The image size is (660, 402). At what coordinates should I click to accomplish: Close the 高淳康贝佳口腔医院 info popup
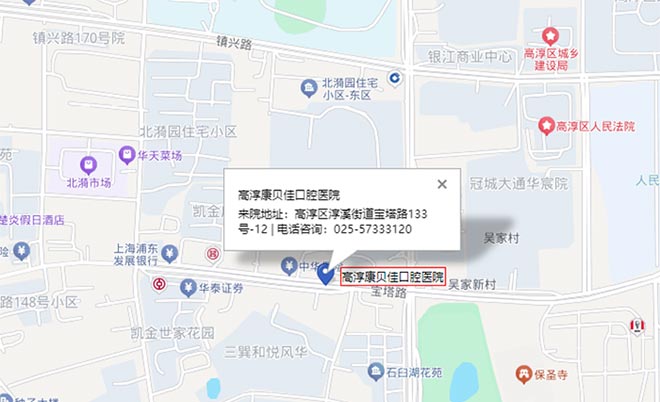pyautogui.click(x=442, y=183)
